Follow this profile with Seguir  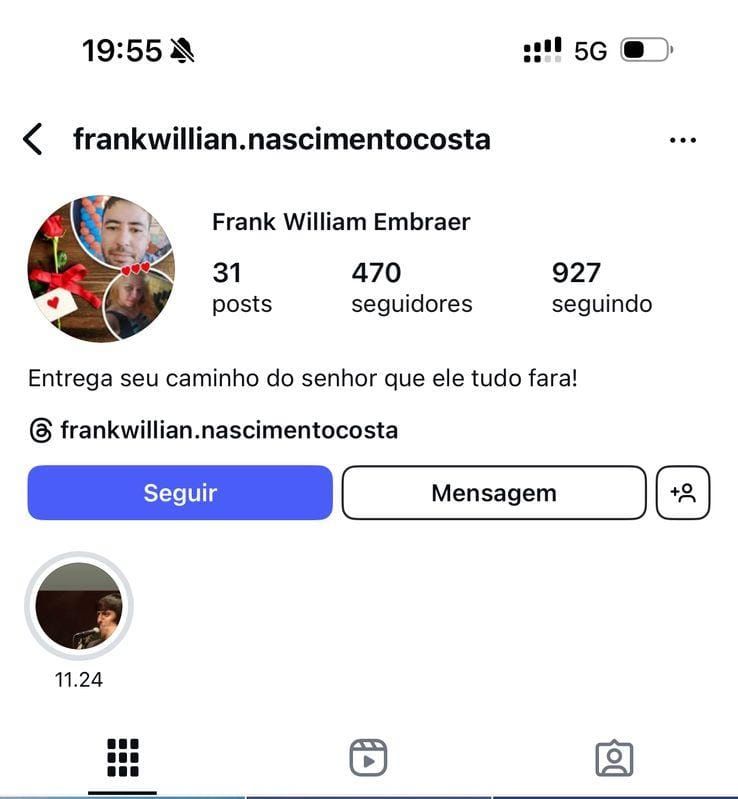point(180,493)
